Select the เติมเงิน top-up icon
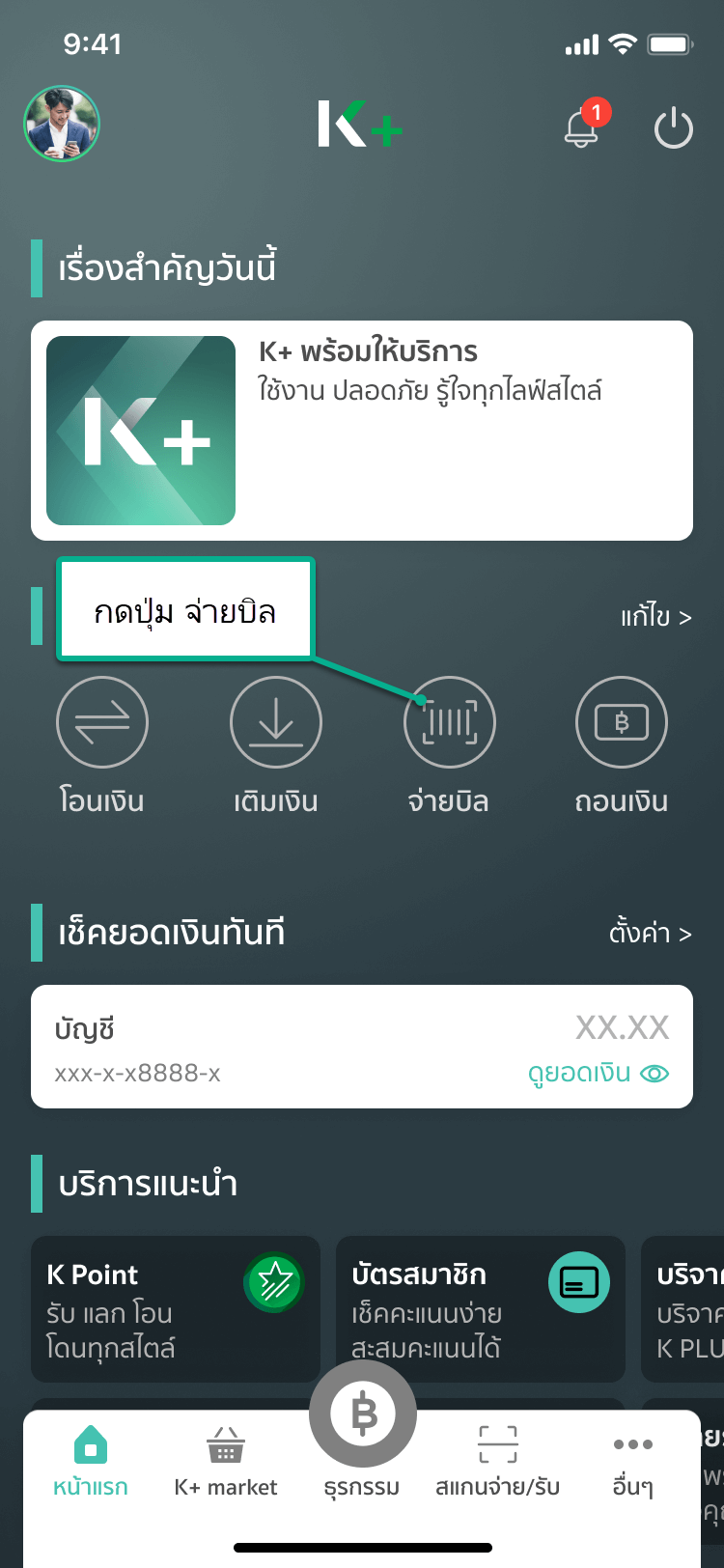Viewport: 724px width, 1568px height. pyautogui.click(x=276, y=721)
